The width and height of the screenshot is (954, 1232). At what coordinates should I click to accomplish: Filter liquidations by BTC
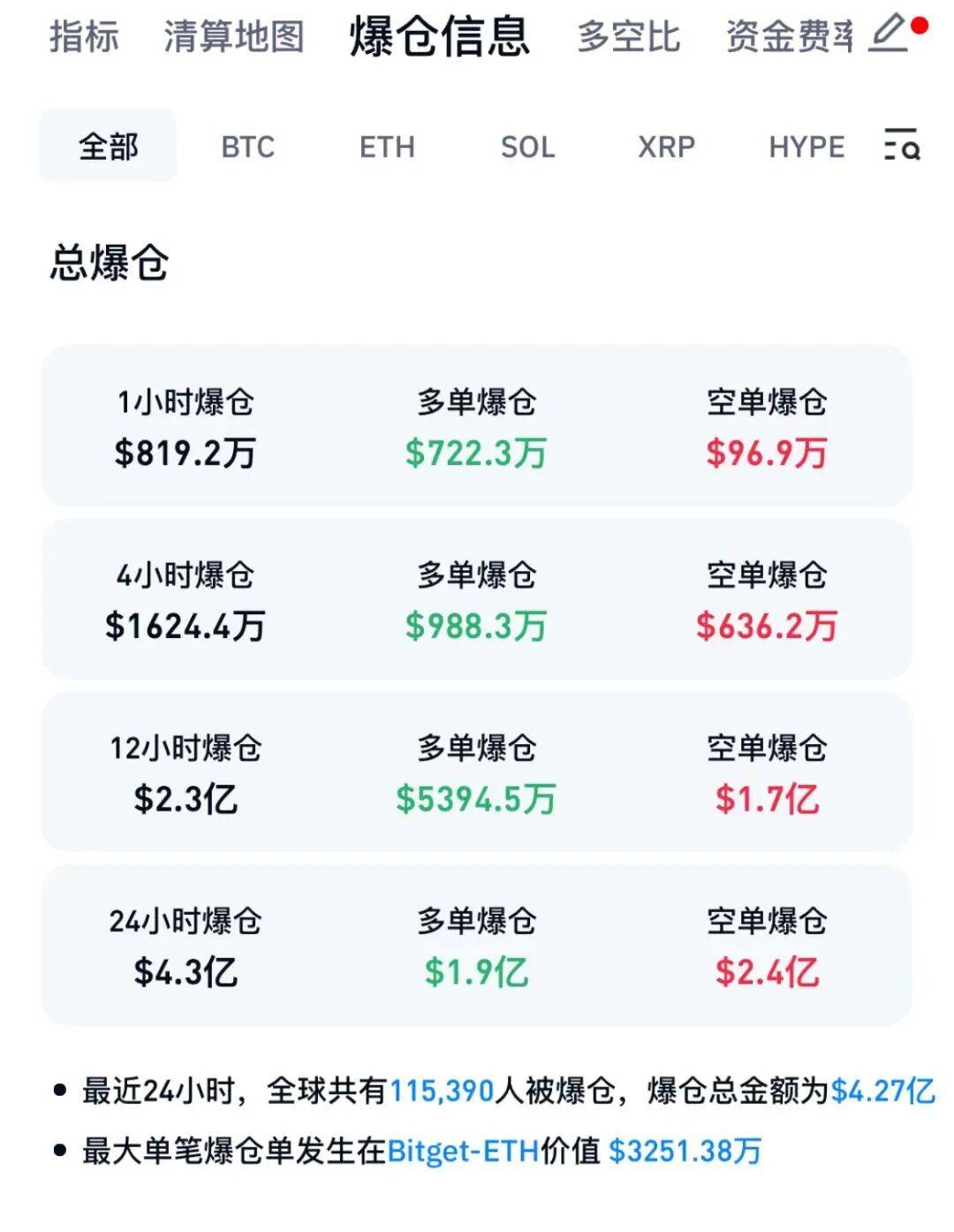[247, 148]
